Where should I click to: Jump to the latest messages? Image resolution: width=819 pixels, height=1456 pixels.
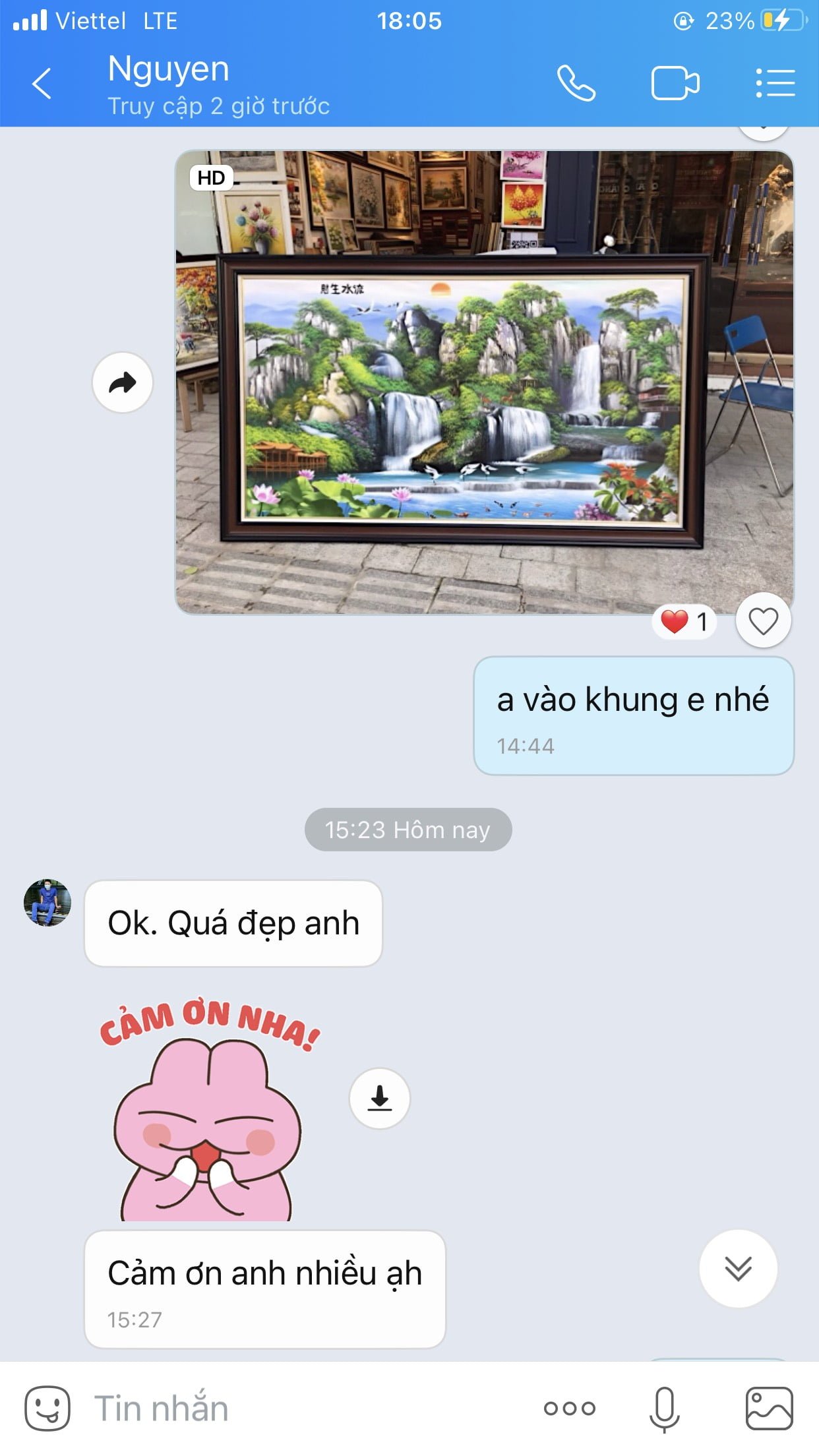pos(738,1268)
